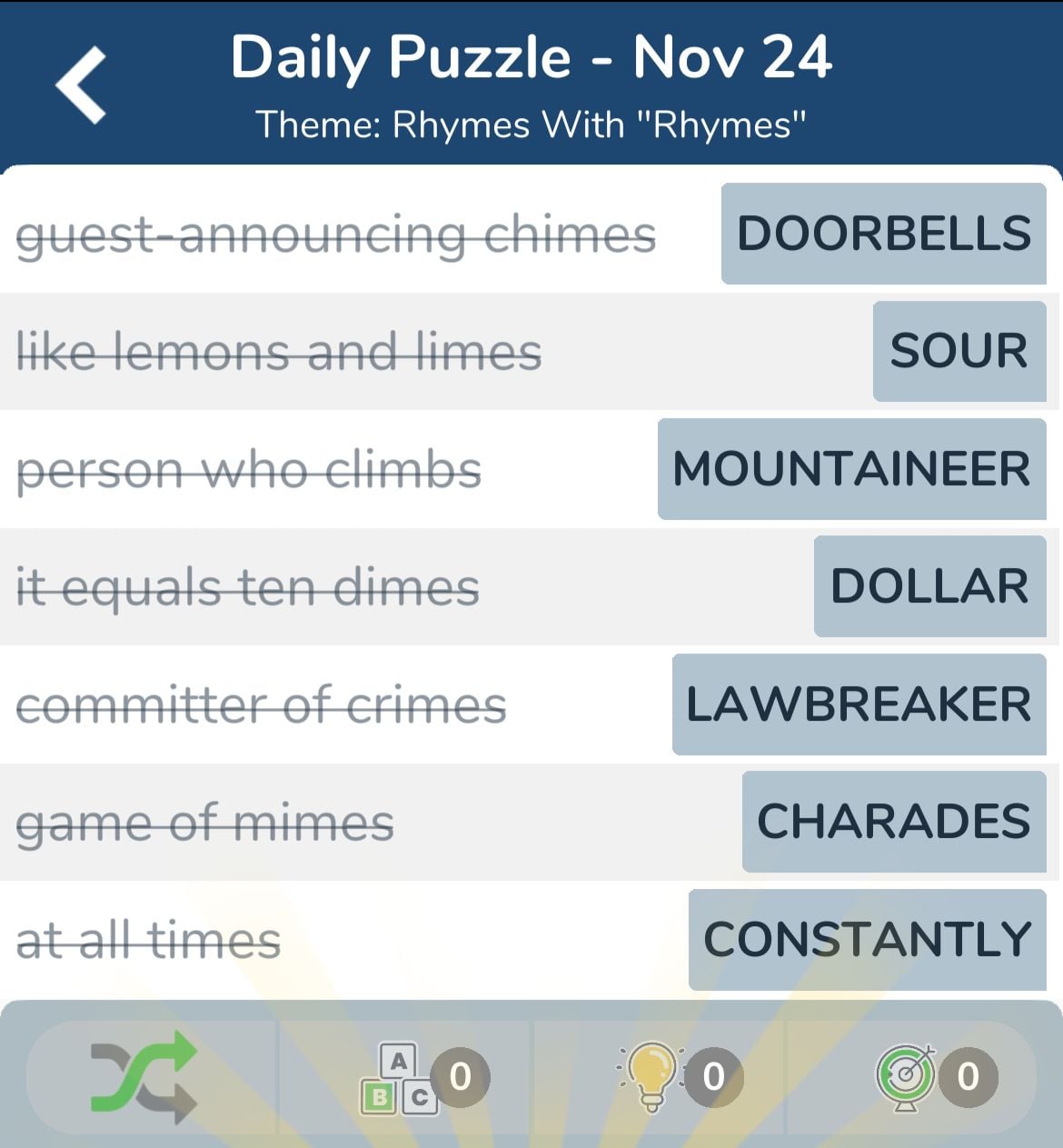Tap the clue 'at all times'
Screen dimensions: 1063x1148
coord(148,939)
